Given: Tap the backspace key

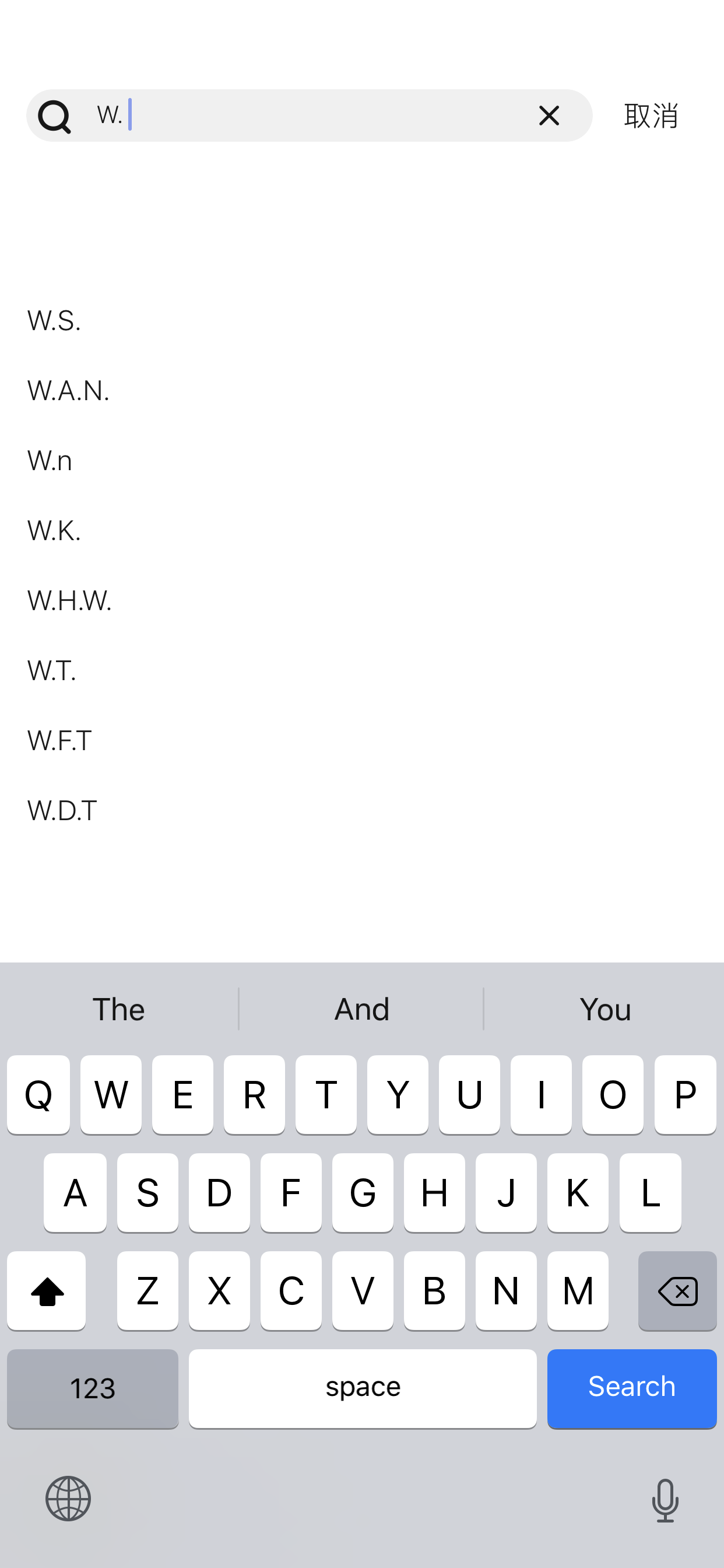Looking at the screenshot, I should click(677, 1290).
